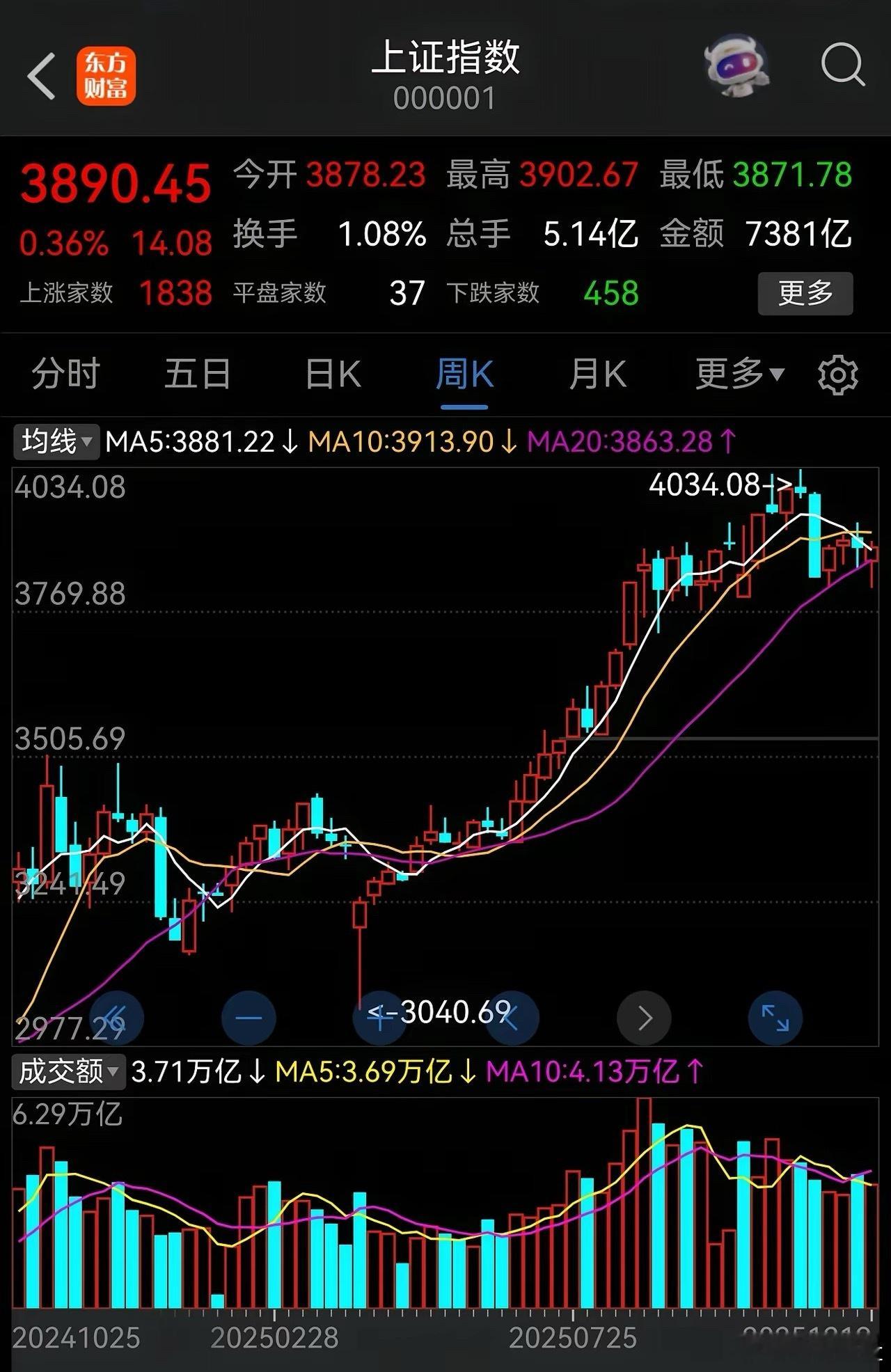Viewport: 891px width, 1372px height.
Task: Zoom out using the minus icon
Action: coord(248,1017)
